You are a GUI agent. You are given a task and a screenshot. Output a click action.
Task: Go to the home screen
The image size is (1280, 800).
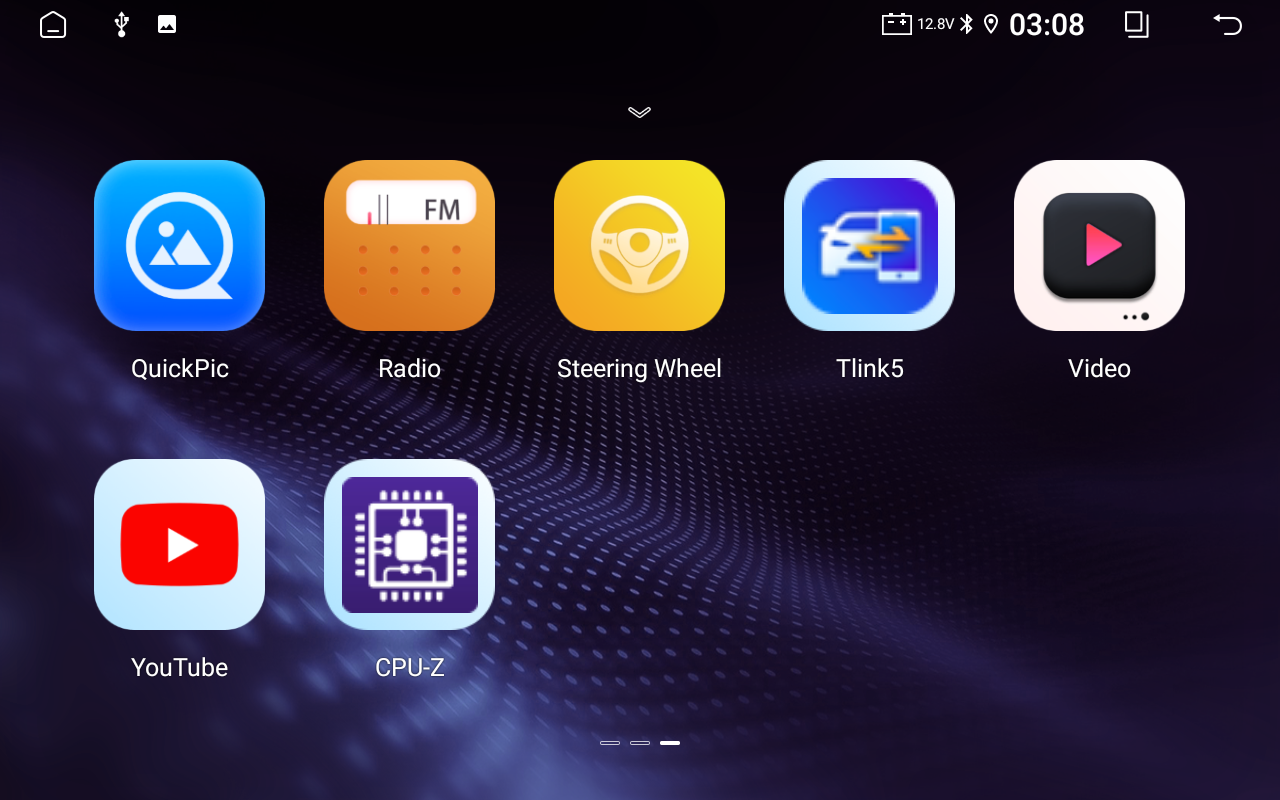[53, 25]
